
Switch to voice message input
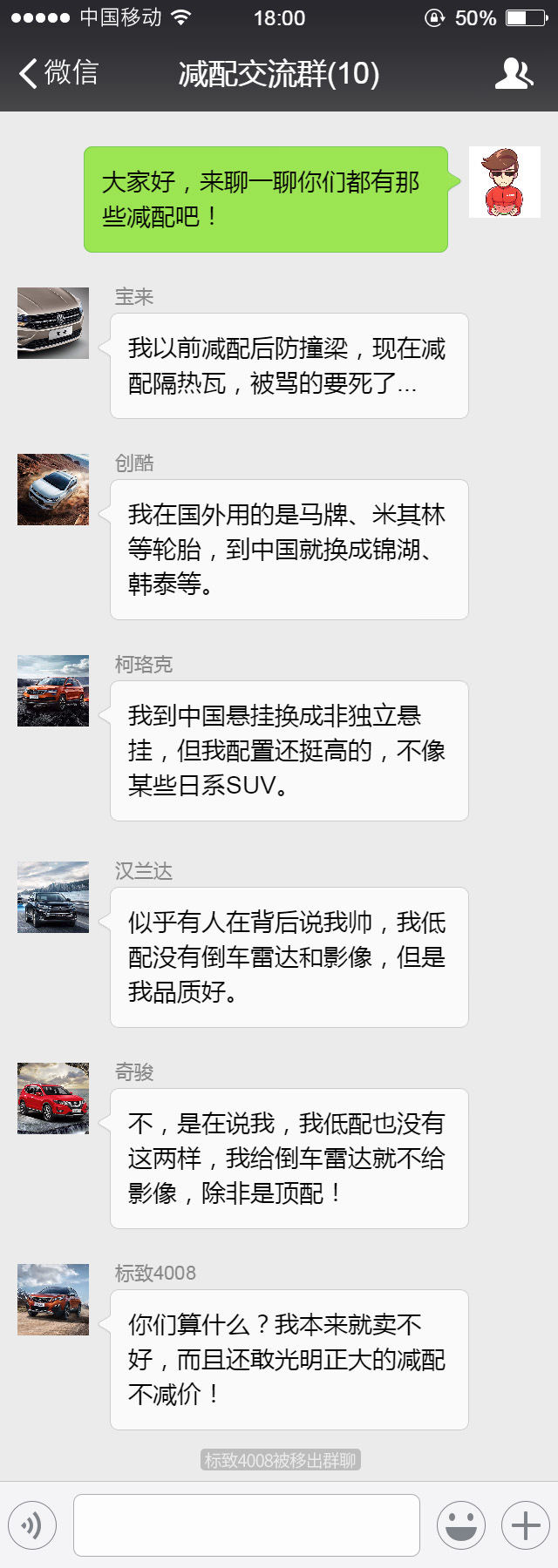[x=32, y=1525]
